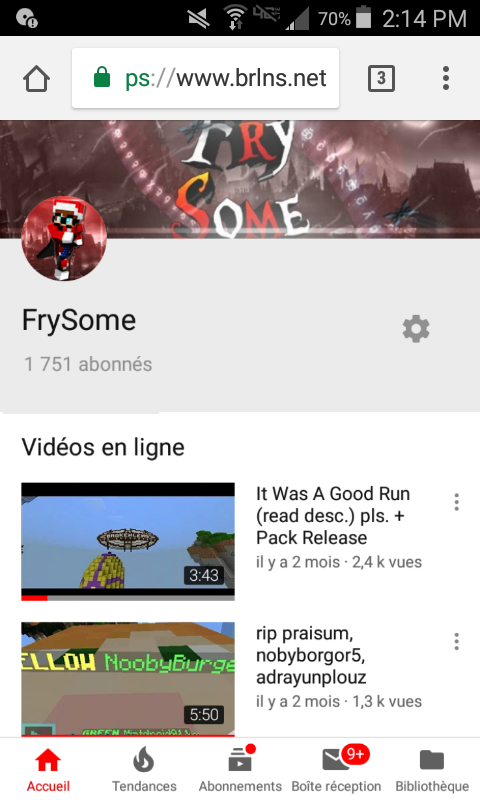The image size is (480, 800).
Task: Switch to the Bibliothèque tab
Action: point(432,769)
